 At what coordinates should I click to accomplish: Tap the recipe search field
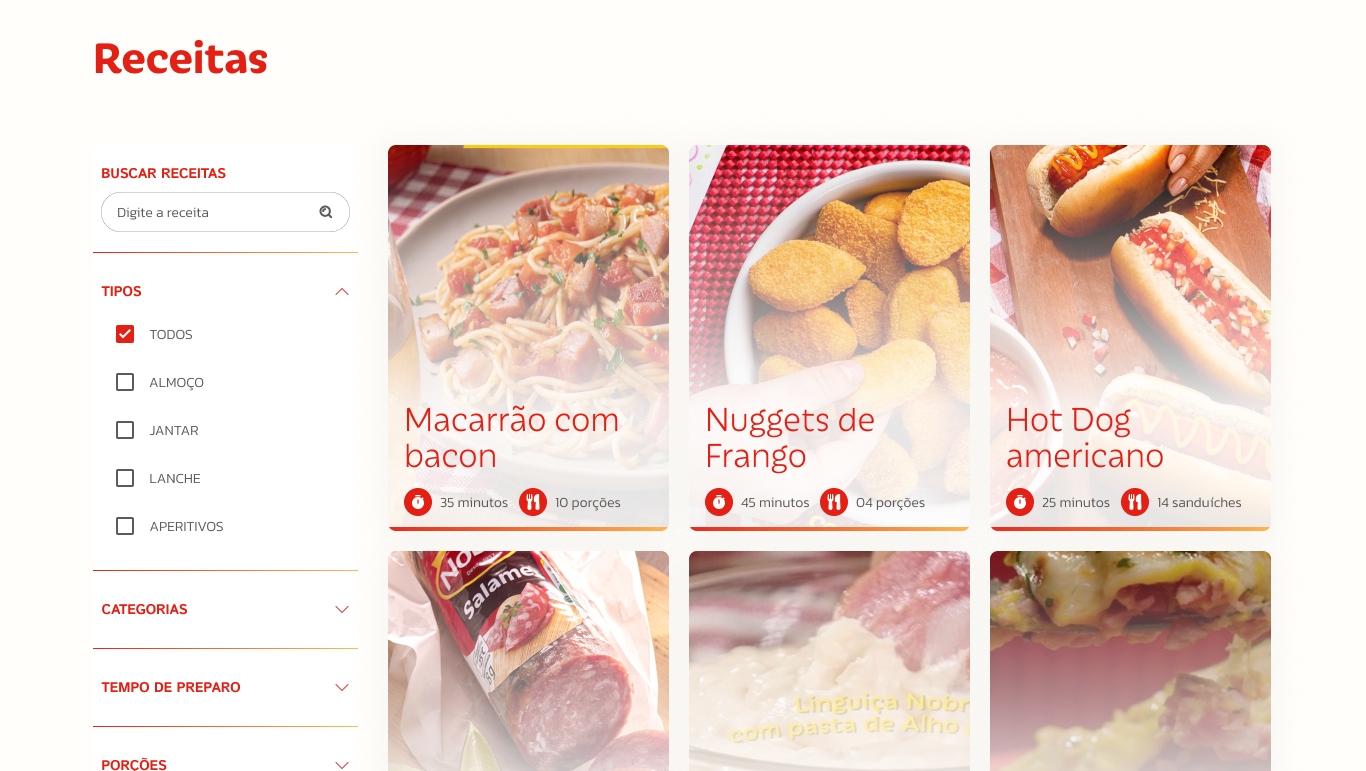[x=210, y=212]
